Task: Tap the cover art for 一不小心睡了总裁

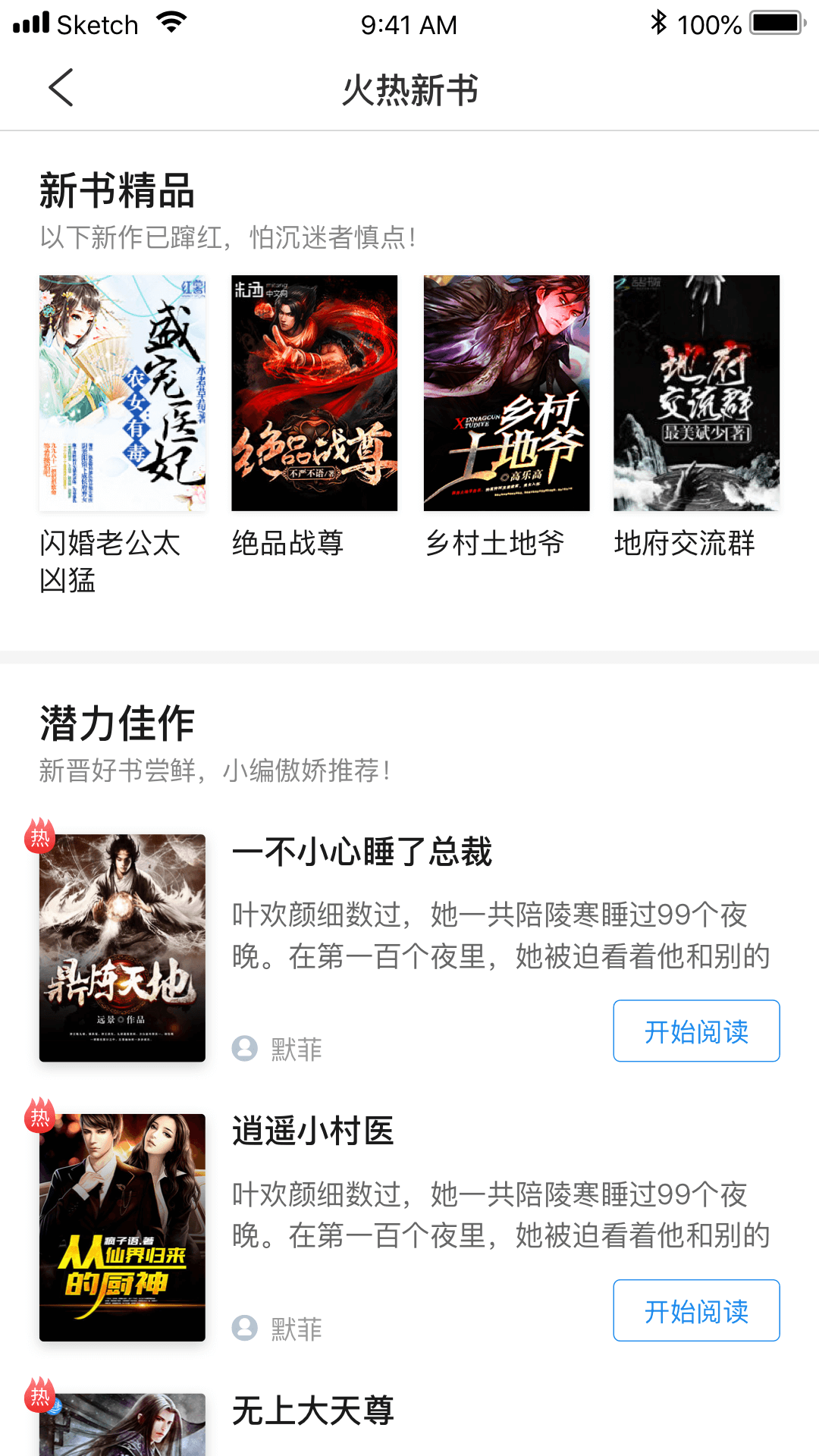Action: tap(122, 948)
